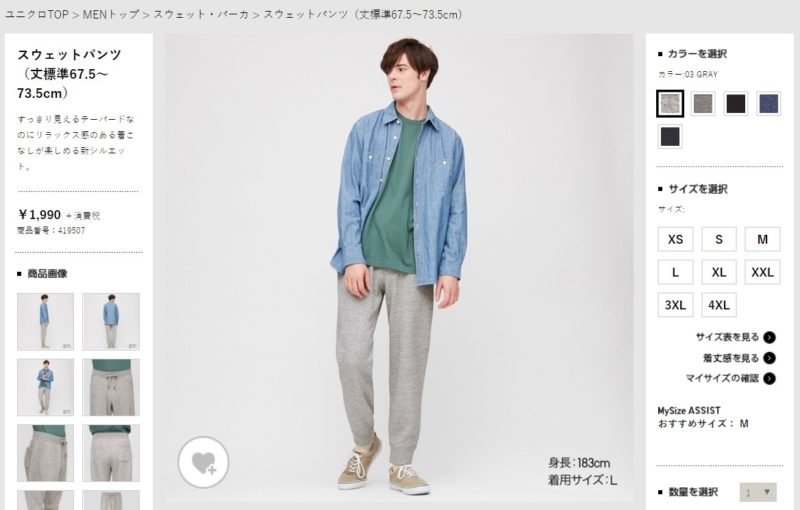
Task: Add the sweatpants to favorites with the heart icon
Action: [x=204, y=463]
